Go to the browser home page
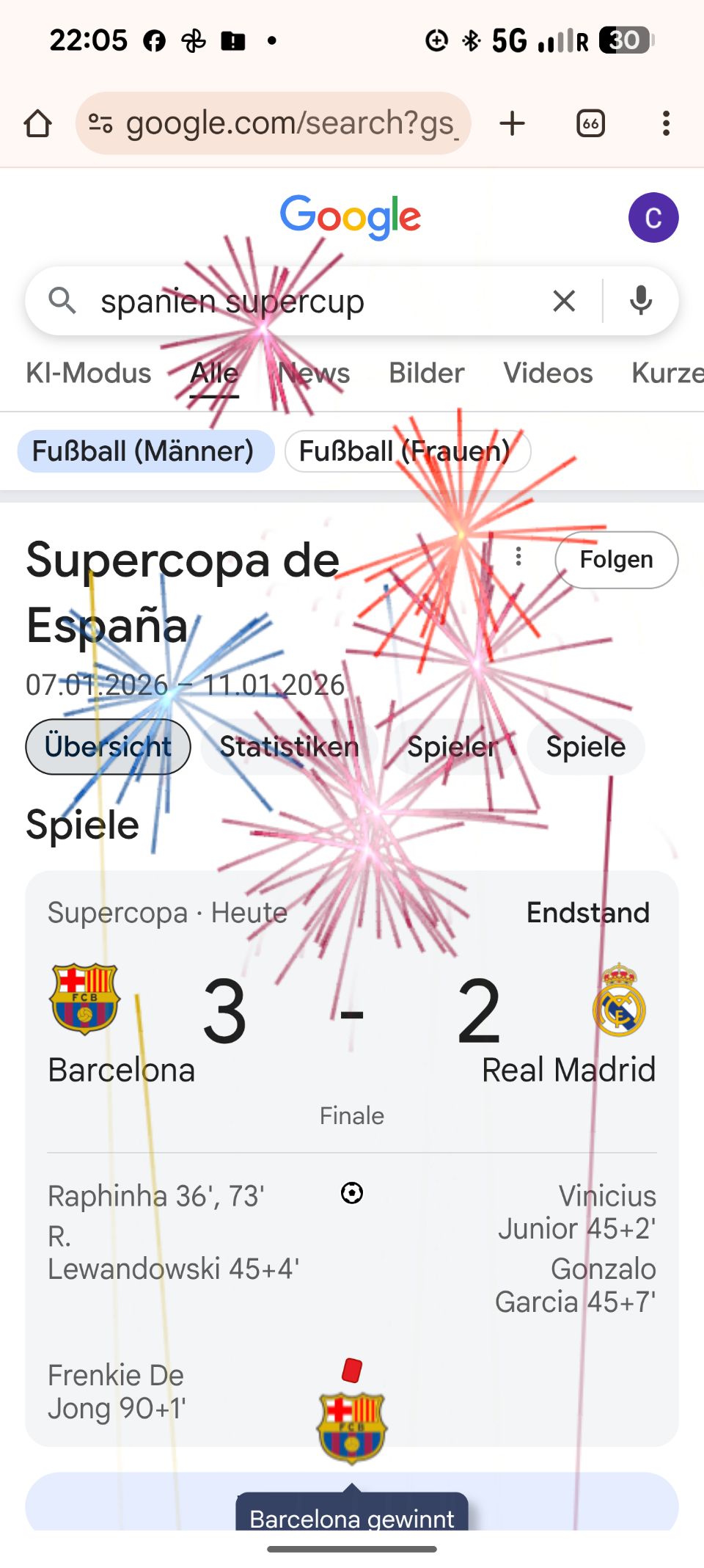This screenshot has width=704, height=1568. [x=38, y=123]
